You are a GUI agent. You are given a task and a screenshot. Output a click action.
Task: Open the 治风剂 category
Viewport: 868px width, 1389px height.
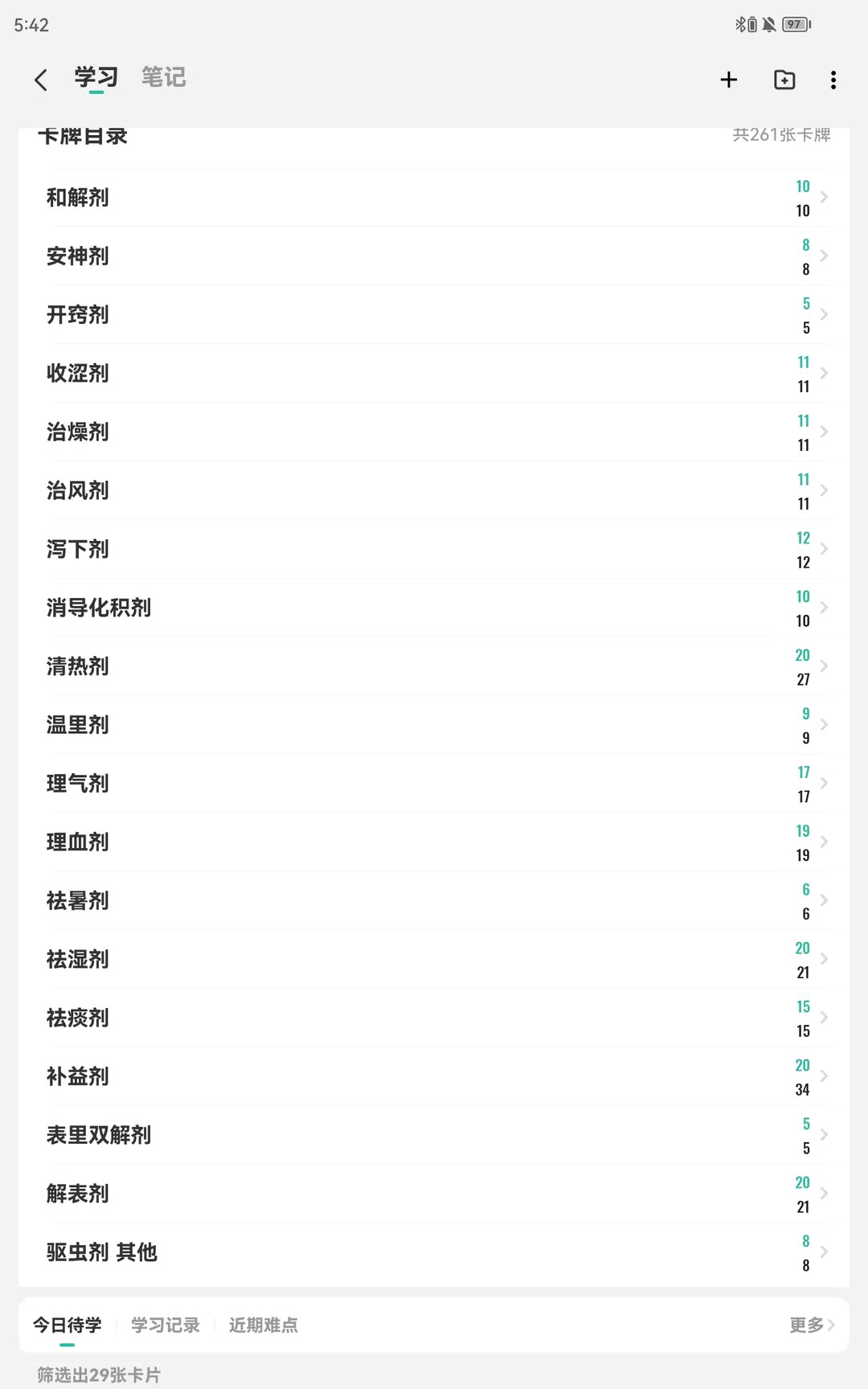[x=434, y=491]
